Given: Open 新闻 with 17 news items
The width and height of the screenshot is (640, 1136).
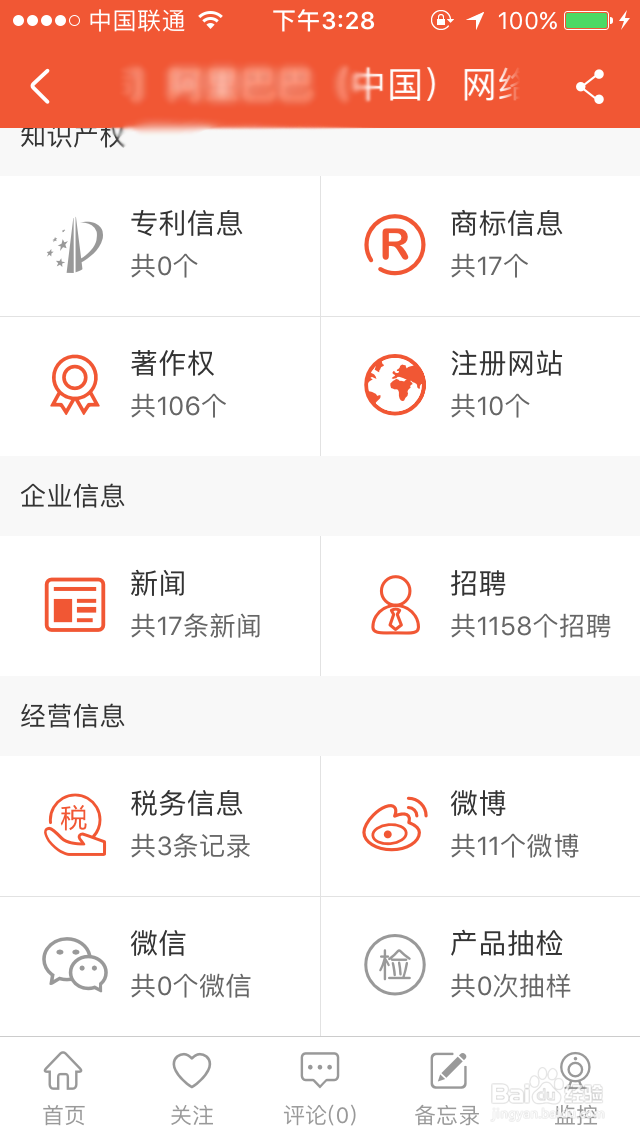Looking at the screenshot, I should 159,606.
